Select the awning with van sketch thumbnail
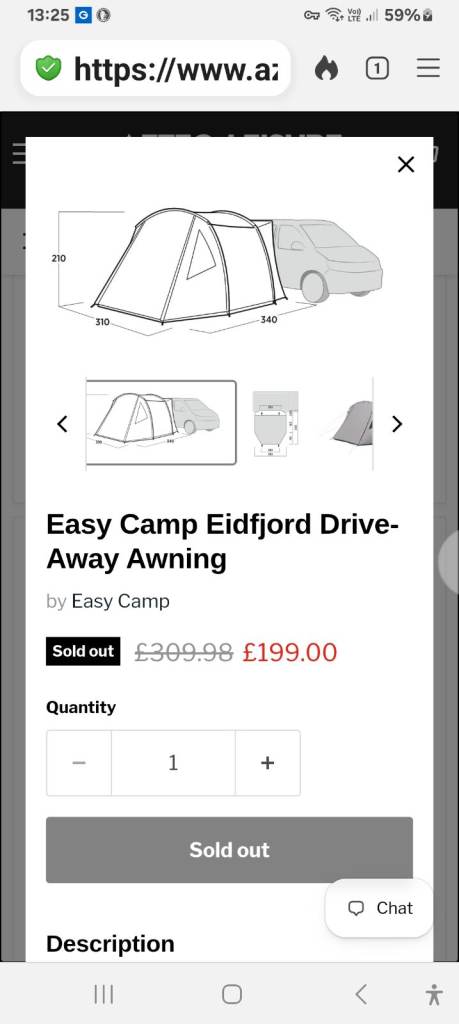 (161, 423)
